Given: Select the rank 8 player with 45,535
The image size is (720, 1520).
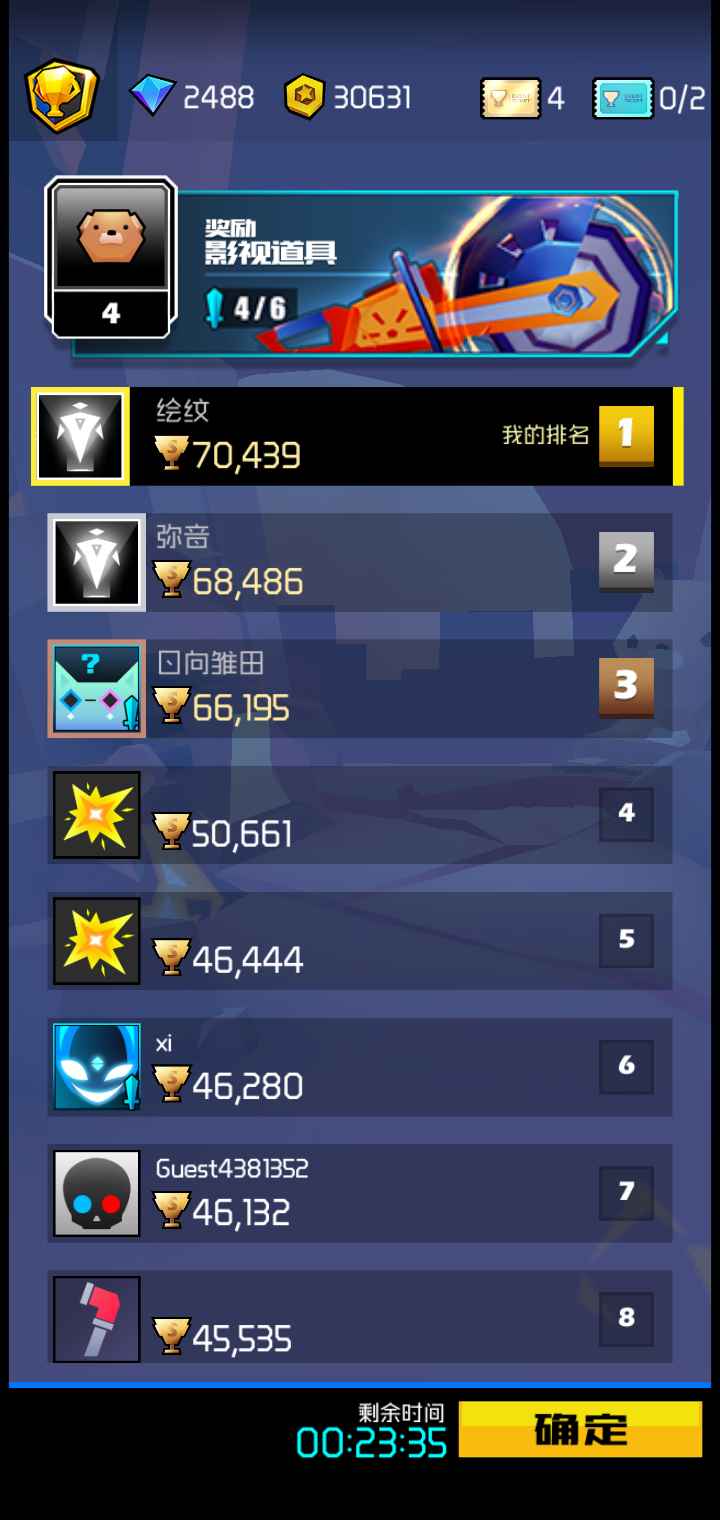Looking at the screenshot, I should pyautogui.click(x=360, y=1318).
